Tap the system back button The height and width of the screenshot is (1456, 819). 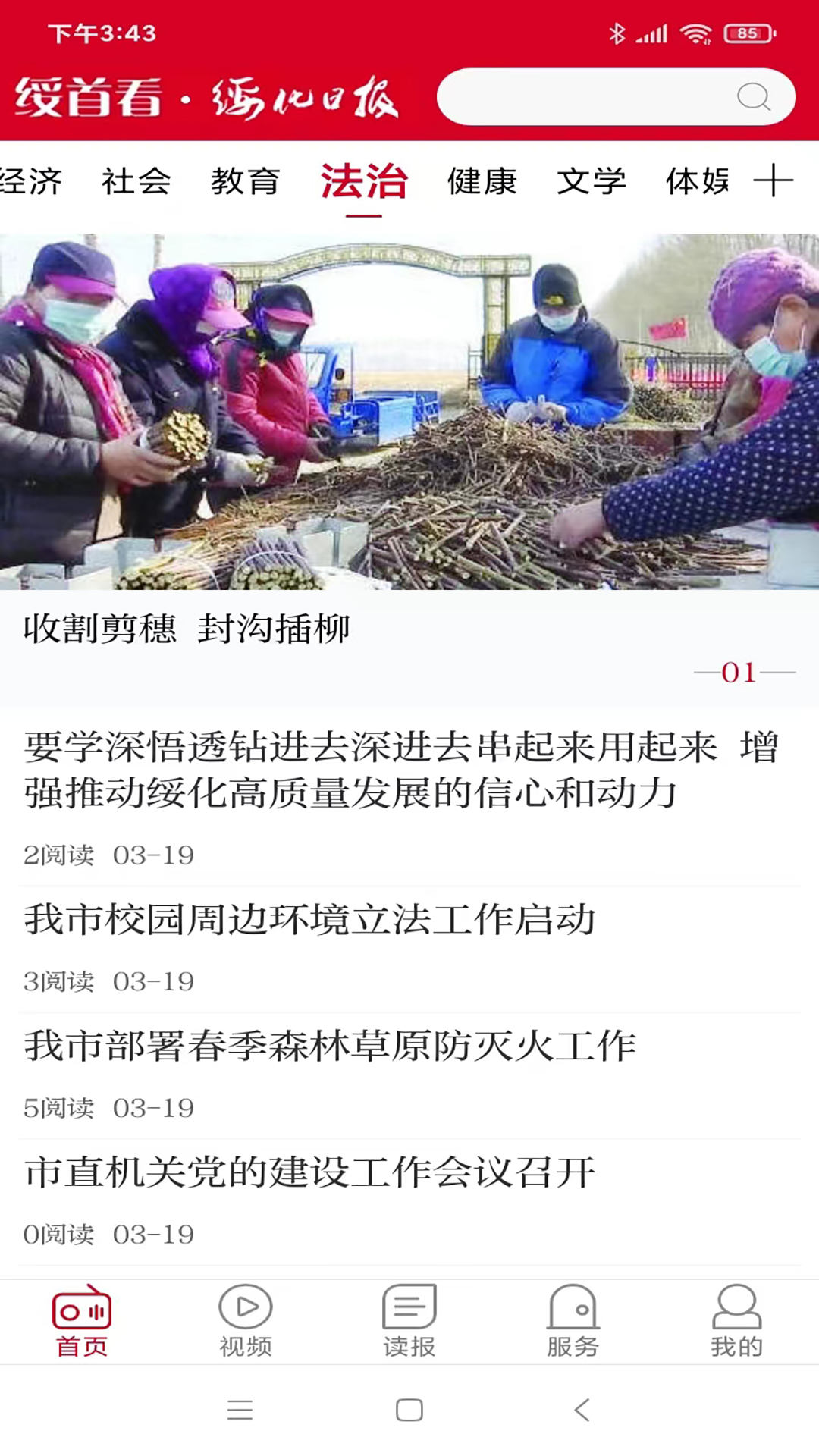tap(582, 1410)
